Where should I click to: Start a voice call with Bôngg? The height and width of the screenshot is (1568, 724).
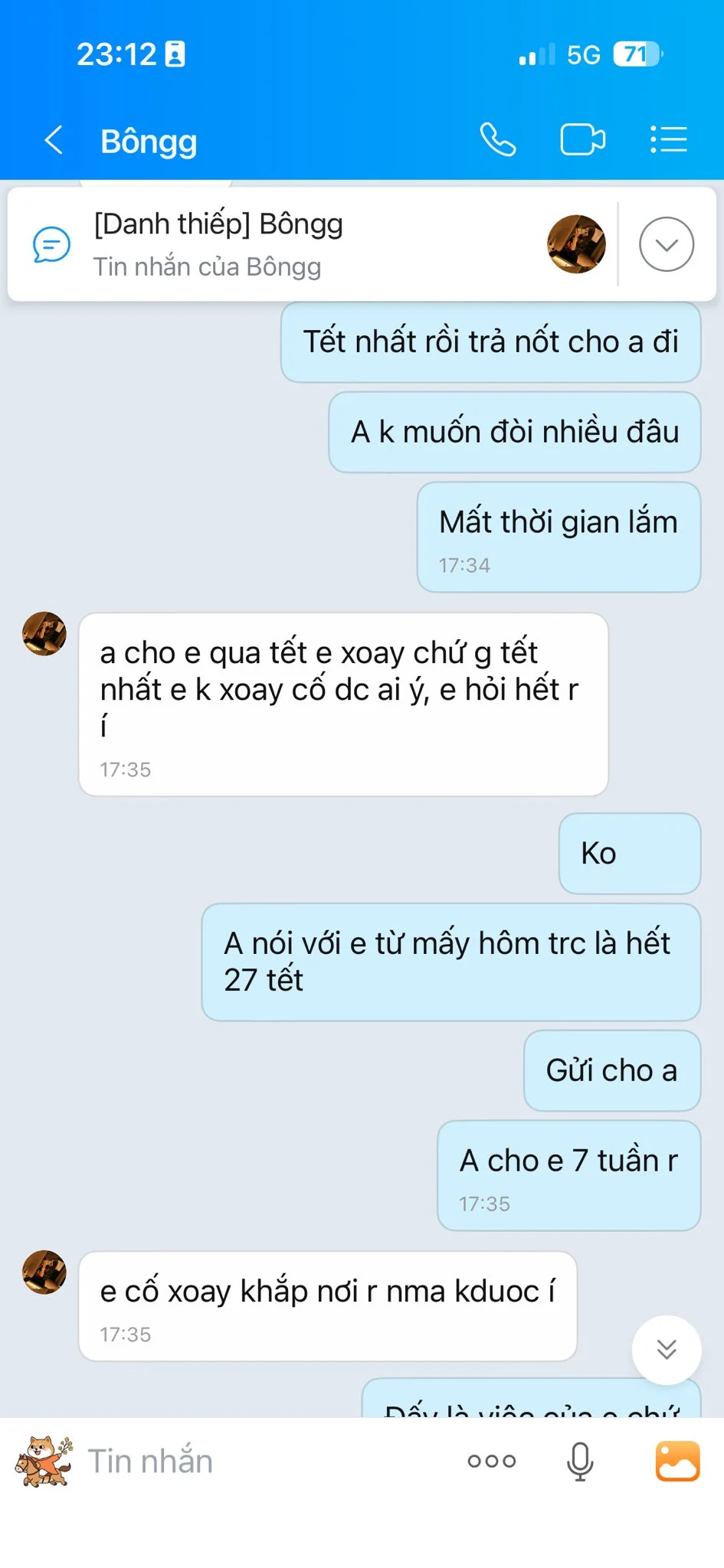tap(498, 140)
